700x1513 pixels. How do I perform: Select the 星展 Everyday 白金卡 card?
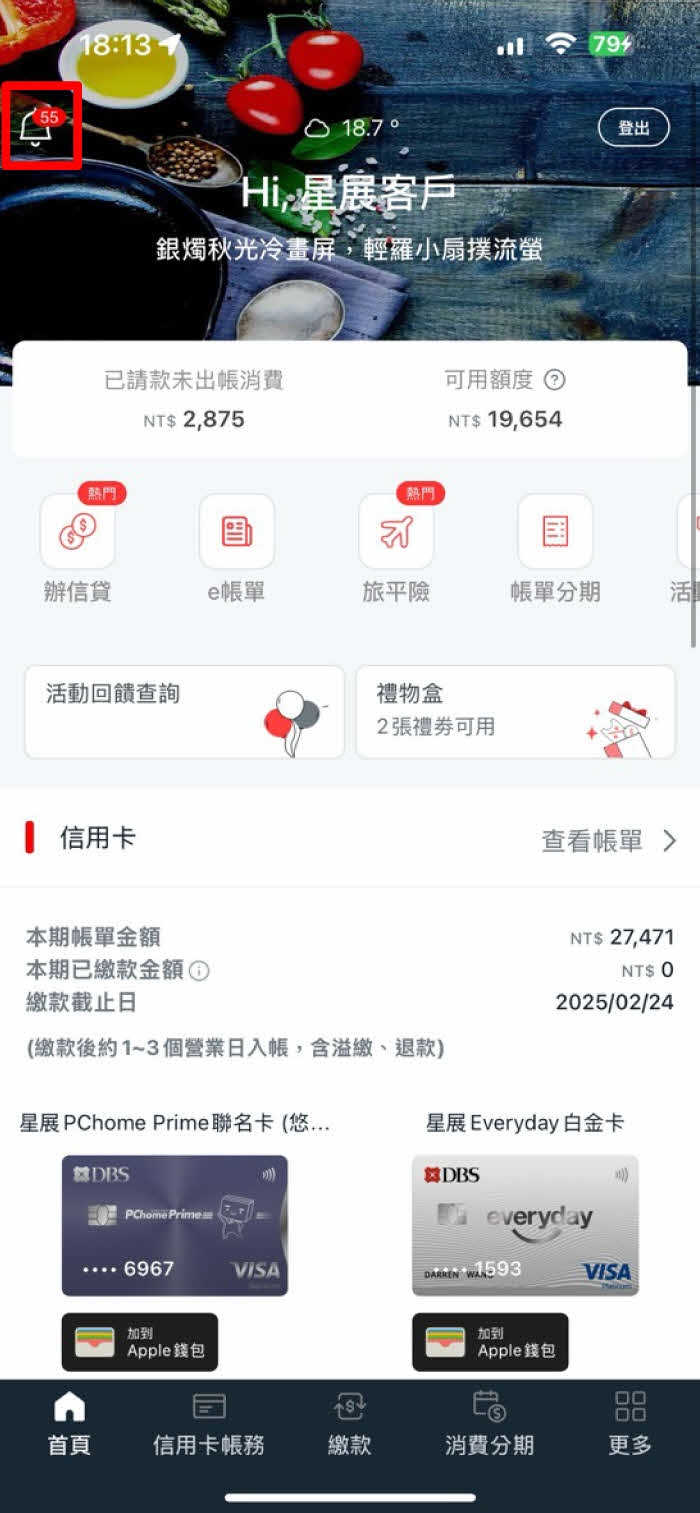coord(525,1225)
